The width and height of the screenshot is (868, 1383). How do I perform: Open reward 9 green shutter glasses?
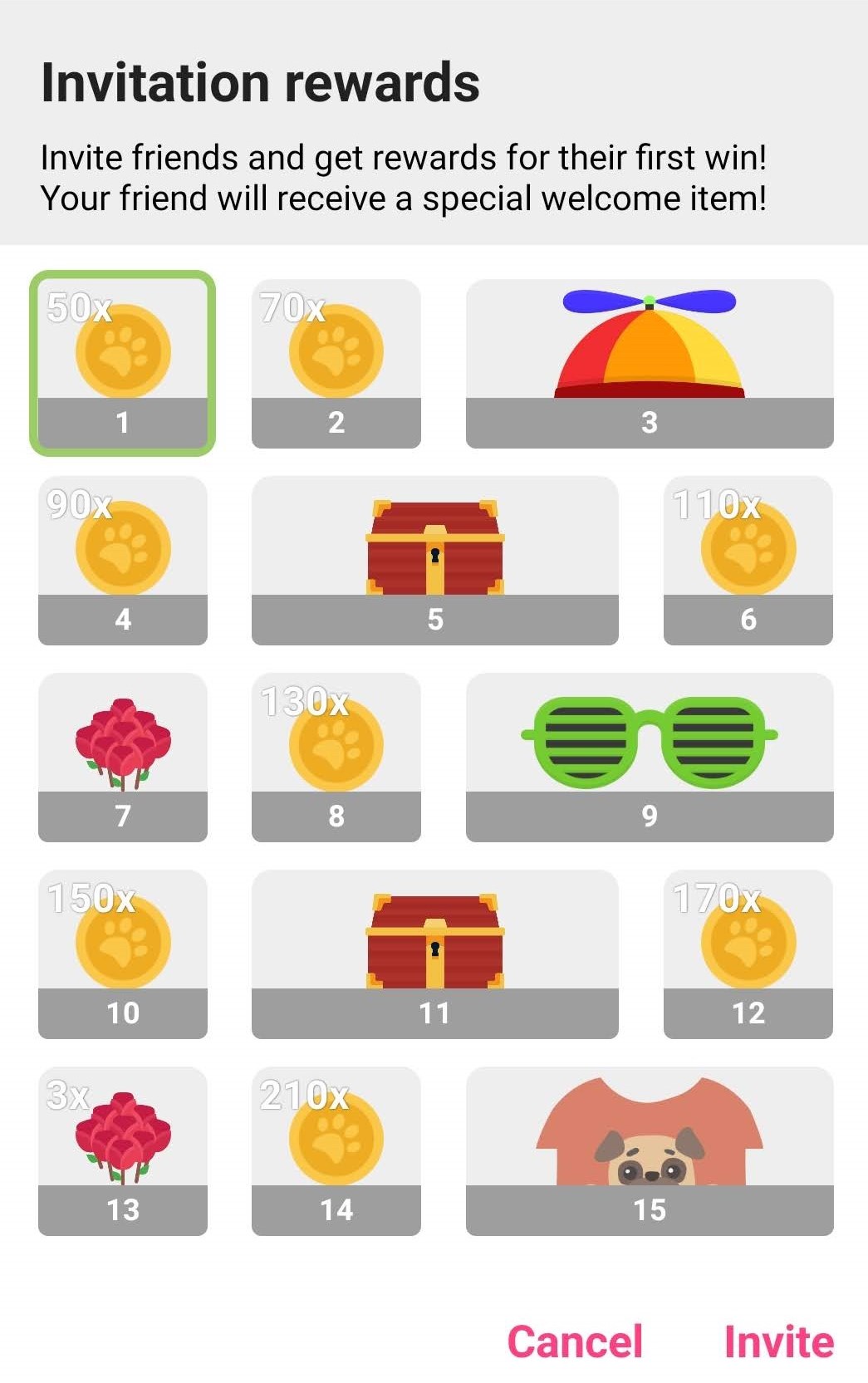pyautogui.click(x=650, y=758)
